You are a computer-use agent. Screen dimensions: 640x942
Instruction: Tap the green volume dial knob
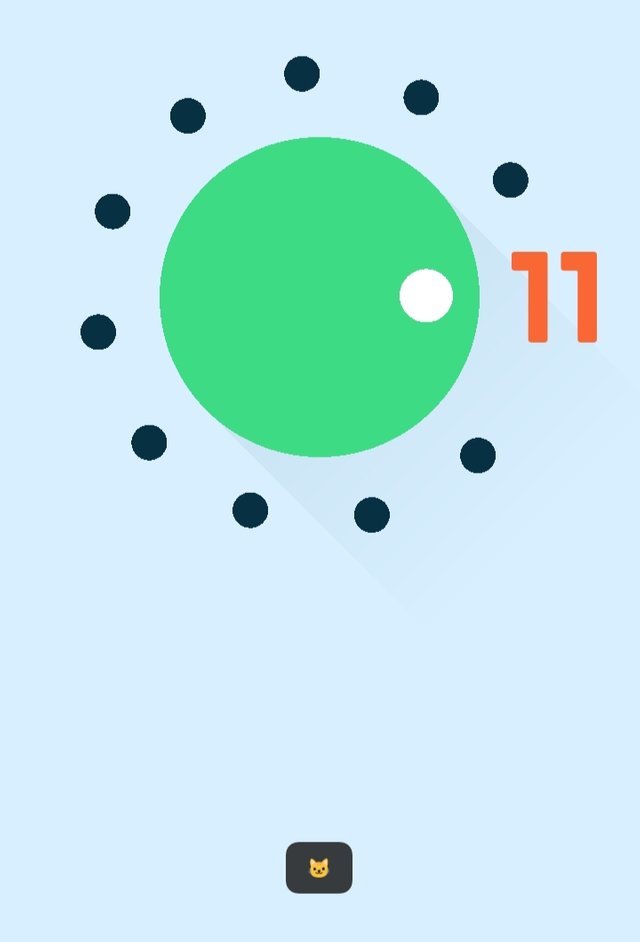[319, 297]
